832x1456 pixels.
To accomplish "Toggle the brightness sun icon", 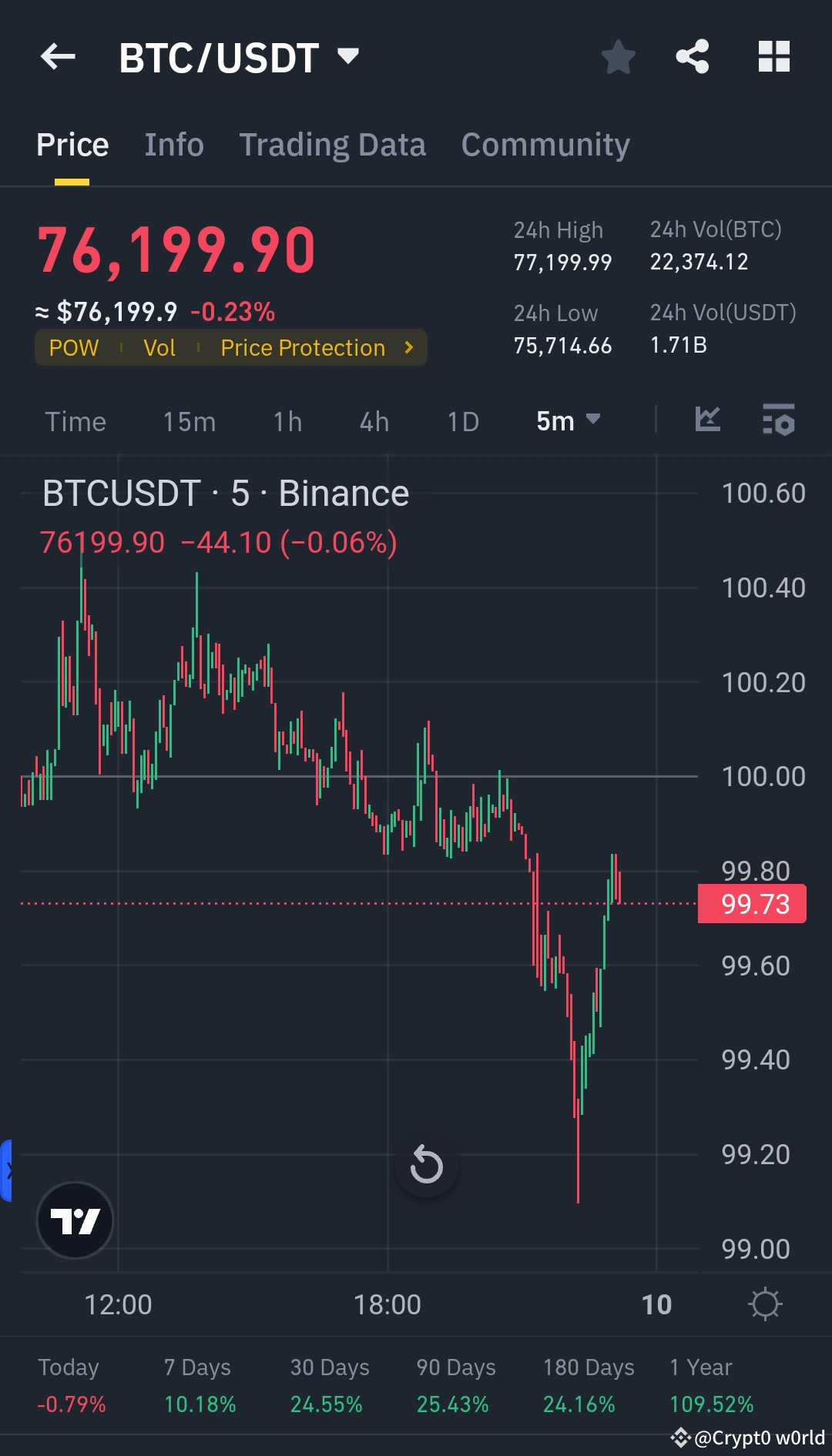I will pyautogui.click(x=764, y=1304).
